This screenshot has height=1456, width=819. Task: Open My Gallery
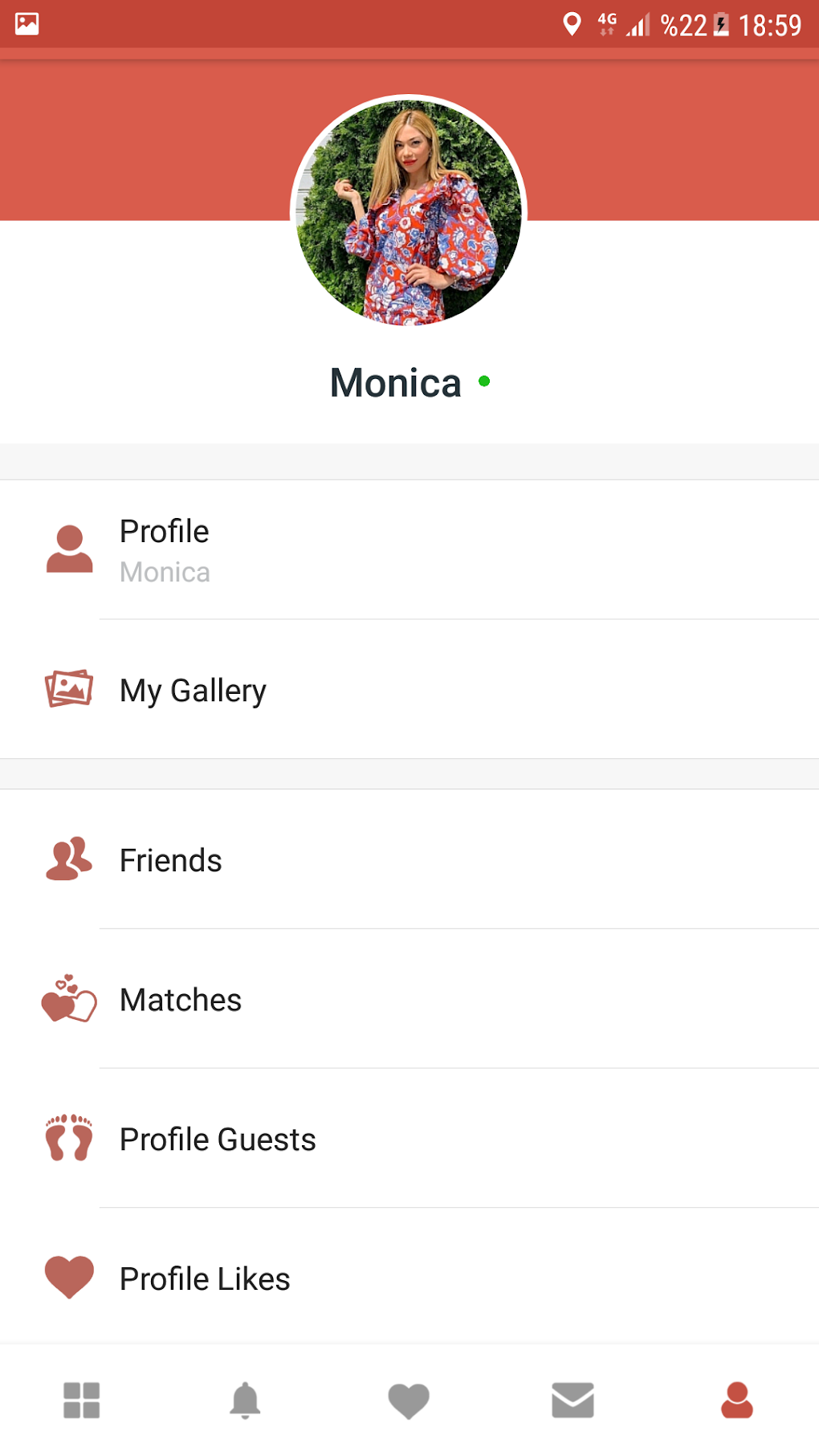[x=409, y=690]
